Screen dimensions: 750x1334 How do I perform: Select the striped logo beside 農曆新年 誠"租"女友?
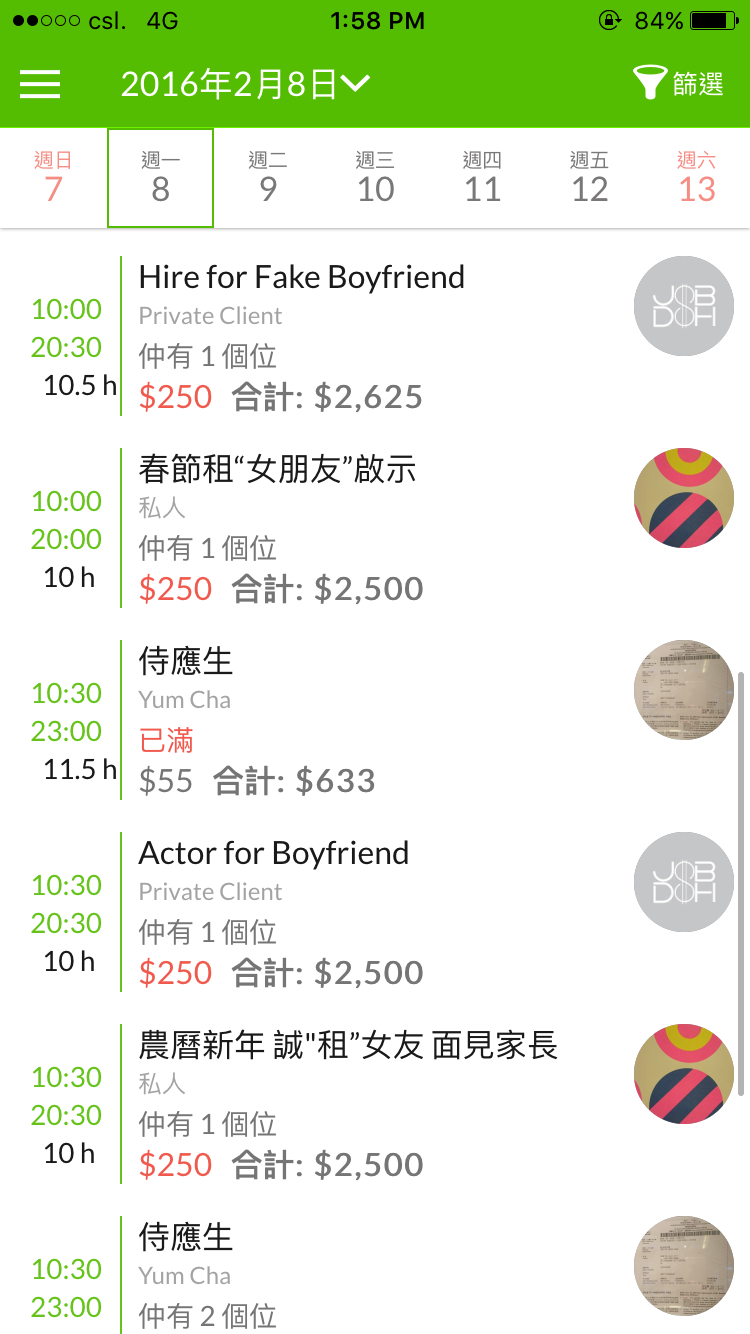[683, 1073]
